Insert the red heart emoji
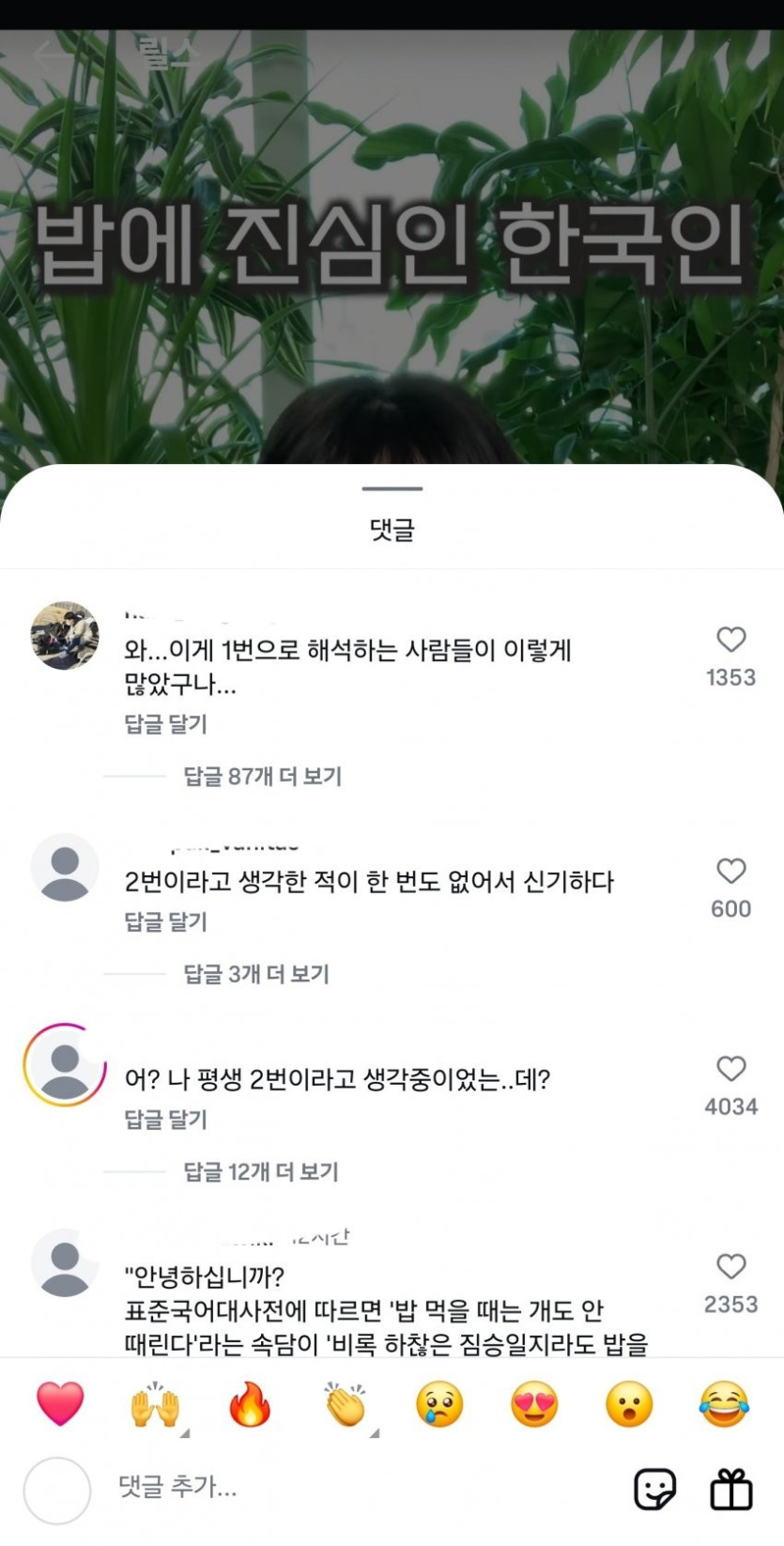 (x=60, y=1405)
